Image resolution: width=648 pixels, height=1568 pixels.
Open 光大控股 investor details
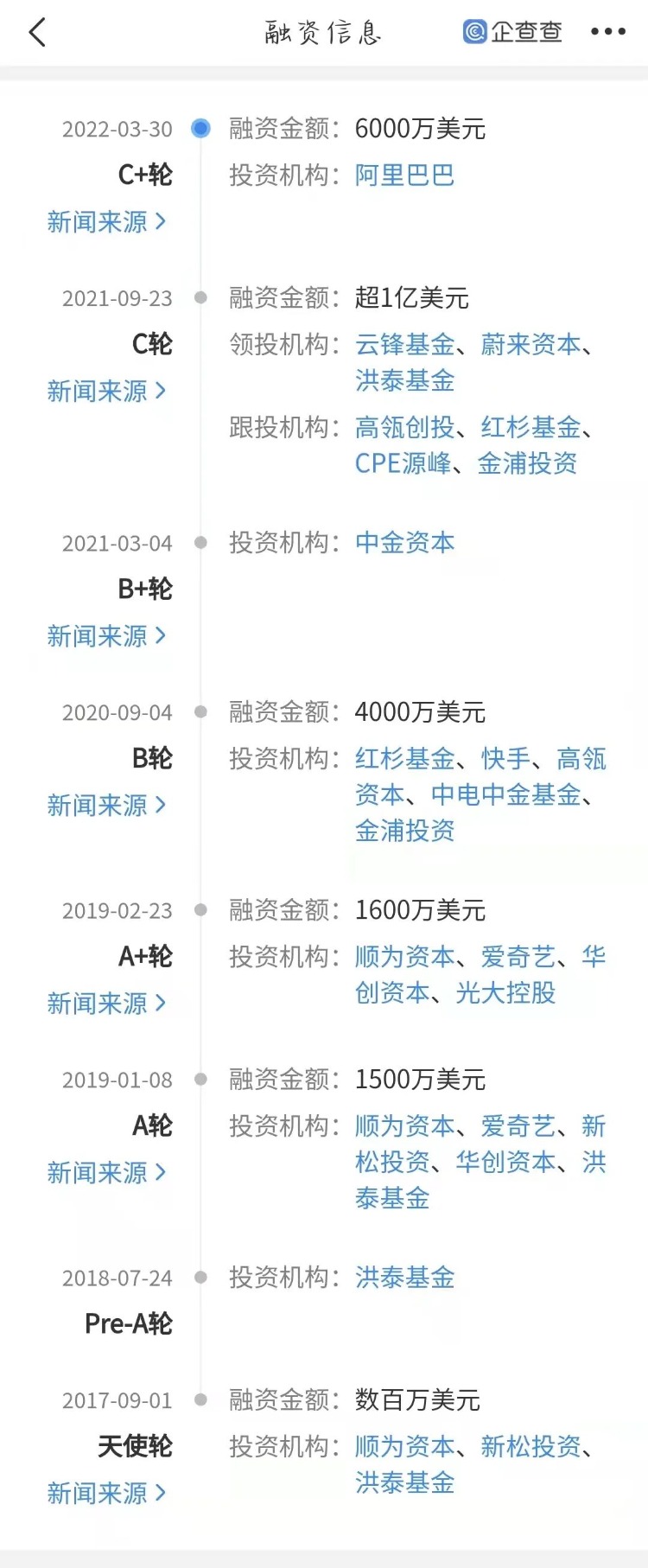tap(505, 993)
